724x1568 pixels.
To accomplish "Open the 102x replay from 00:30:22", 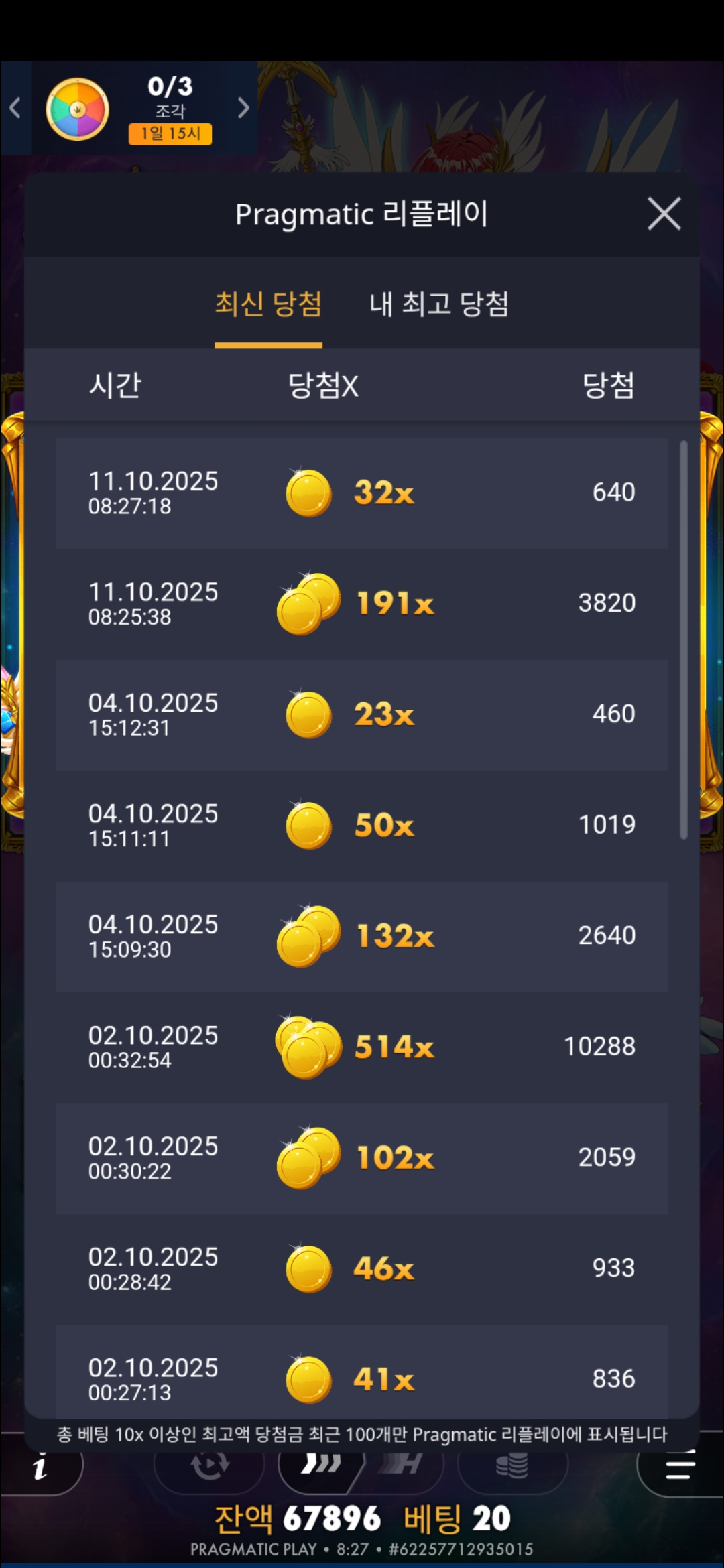I will tap(361, 1157).
